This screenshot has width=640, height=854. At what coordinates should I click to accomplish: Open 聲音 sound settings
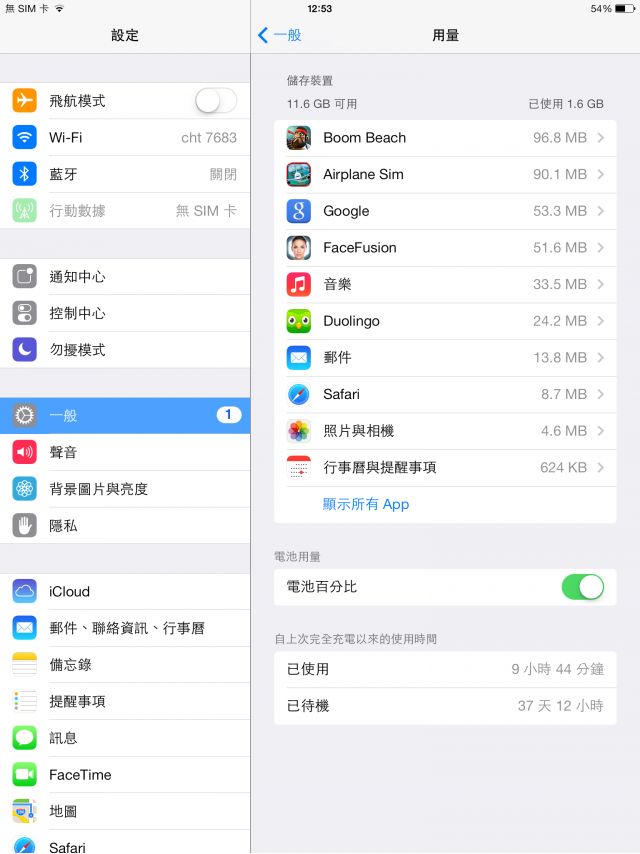click(125, 452)
